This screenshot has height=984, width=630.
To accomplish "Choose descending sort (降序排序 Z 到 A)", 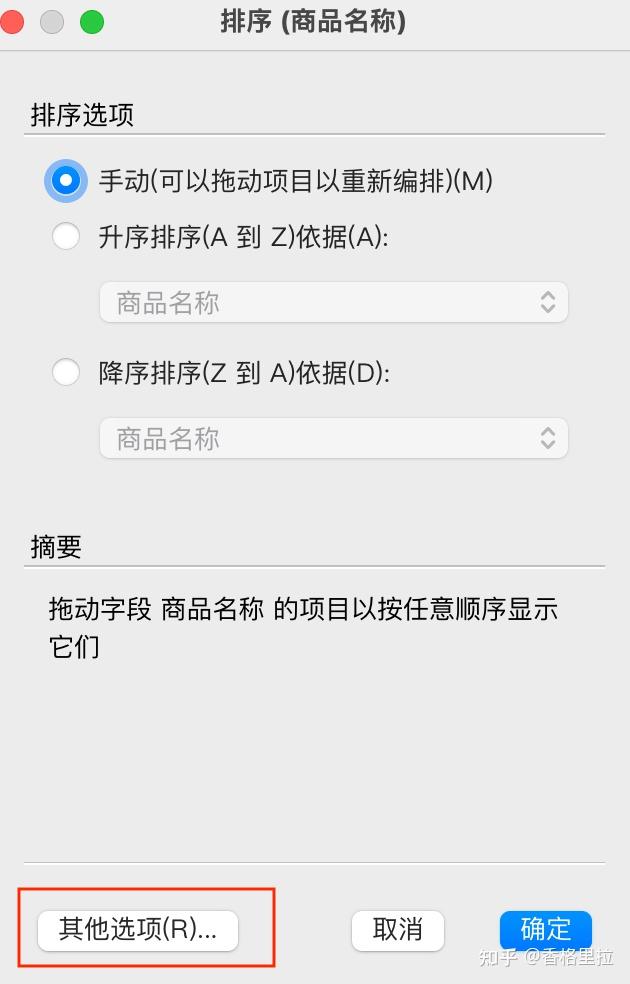I will [66, 373].
